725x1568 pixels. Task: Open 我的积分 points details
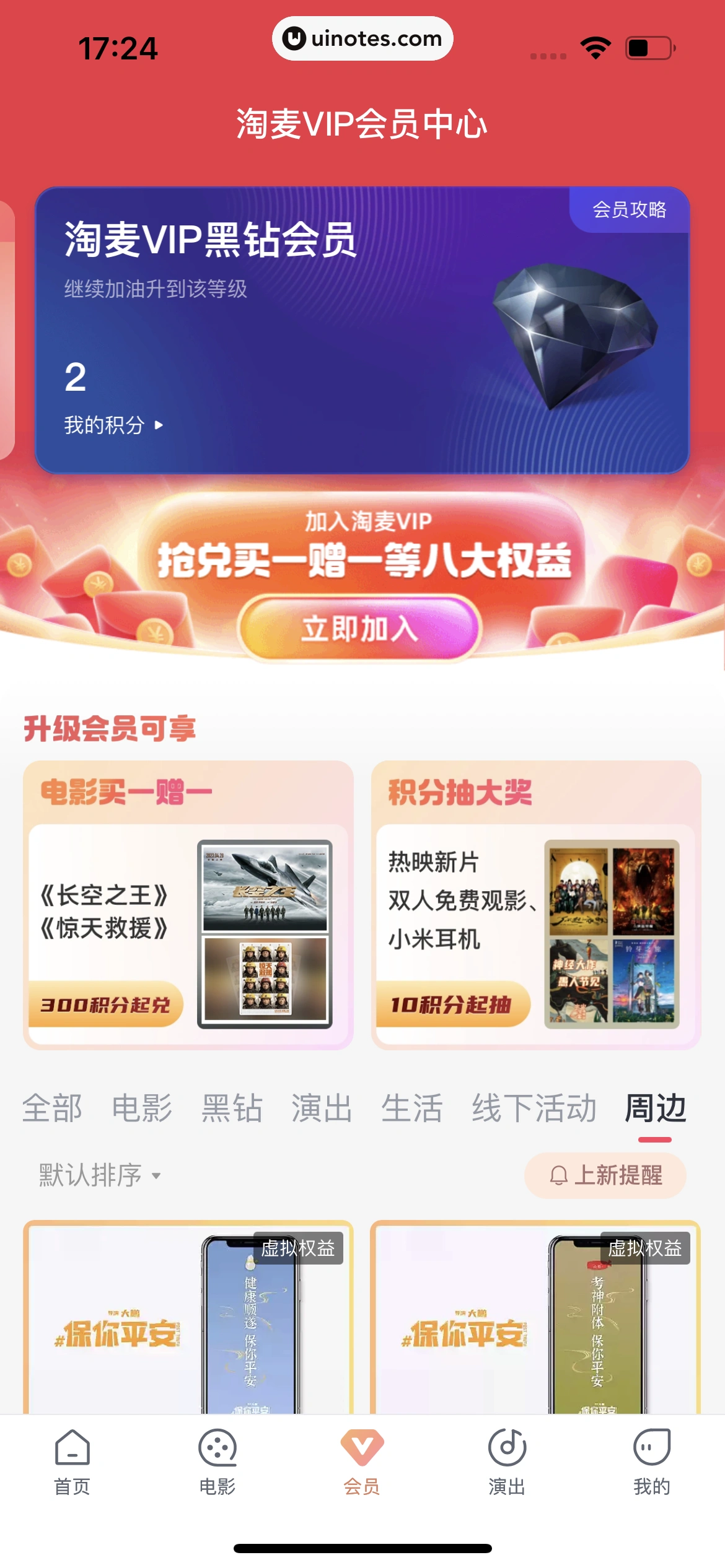[x=113, y=425]
